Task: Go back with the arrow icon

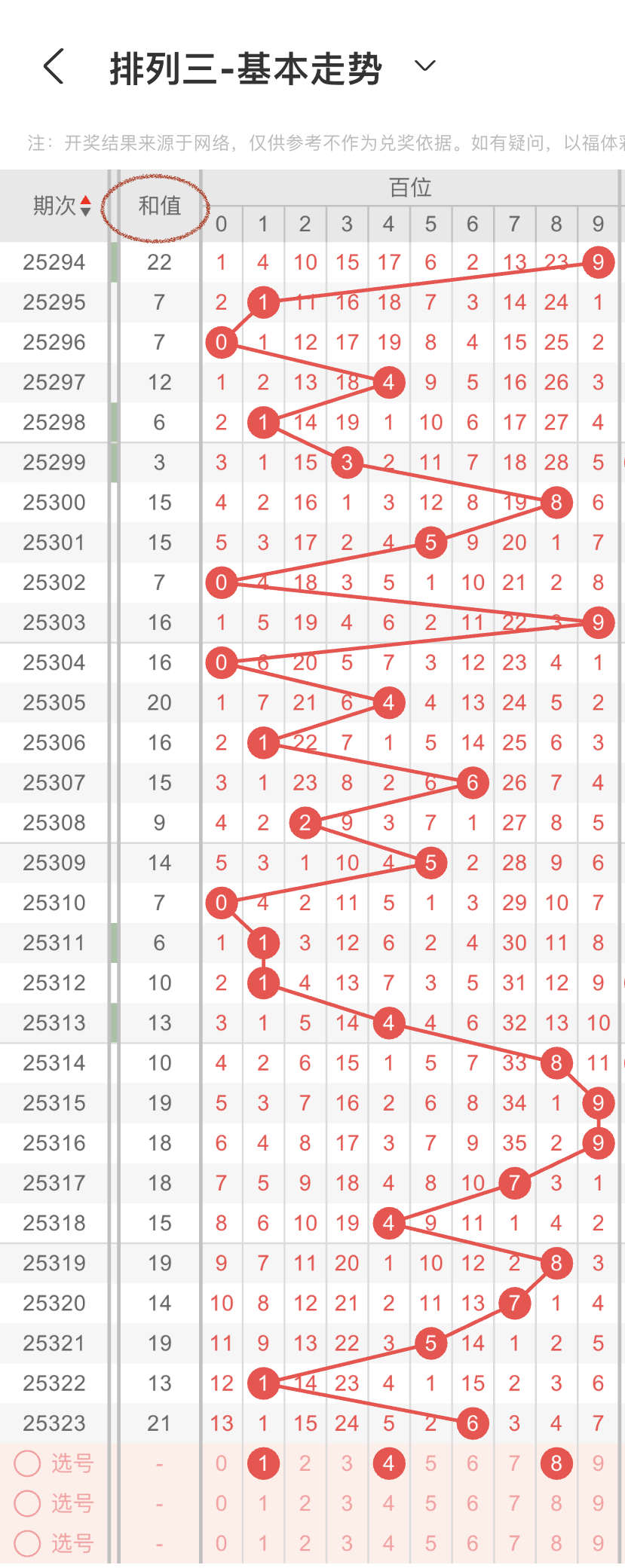Action: 54,67
